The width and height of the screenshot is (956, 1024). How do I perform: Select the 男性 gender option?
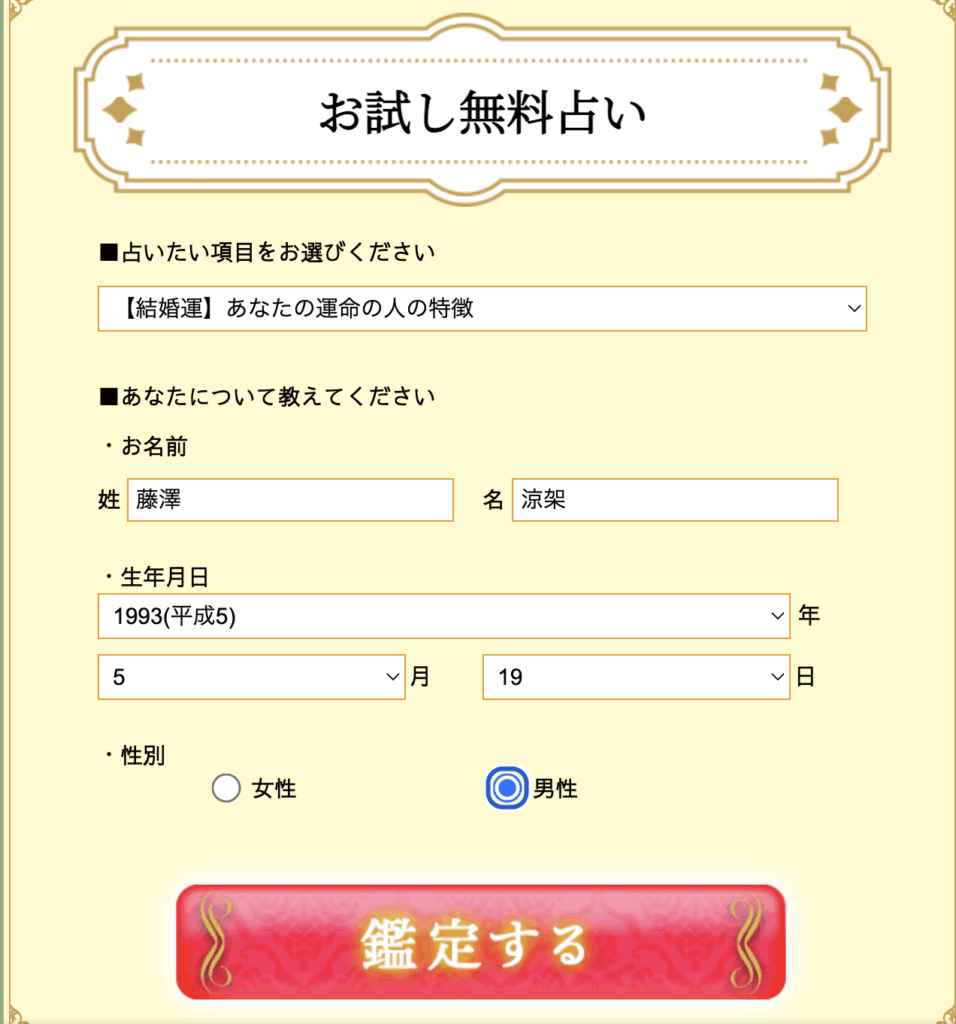pyautogui.click(x=507, y=789)
